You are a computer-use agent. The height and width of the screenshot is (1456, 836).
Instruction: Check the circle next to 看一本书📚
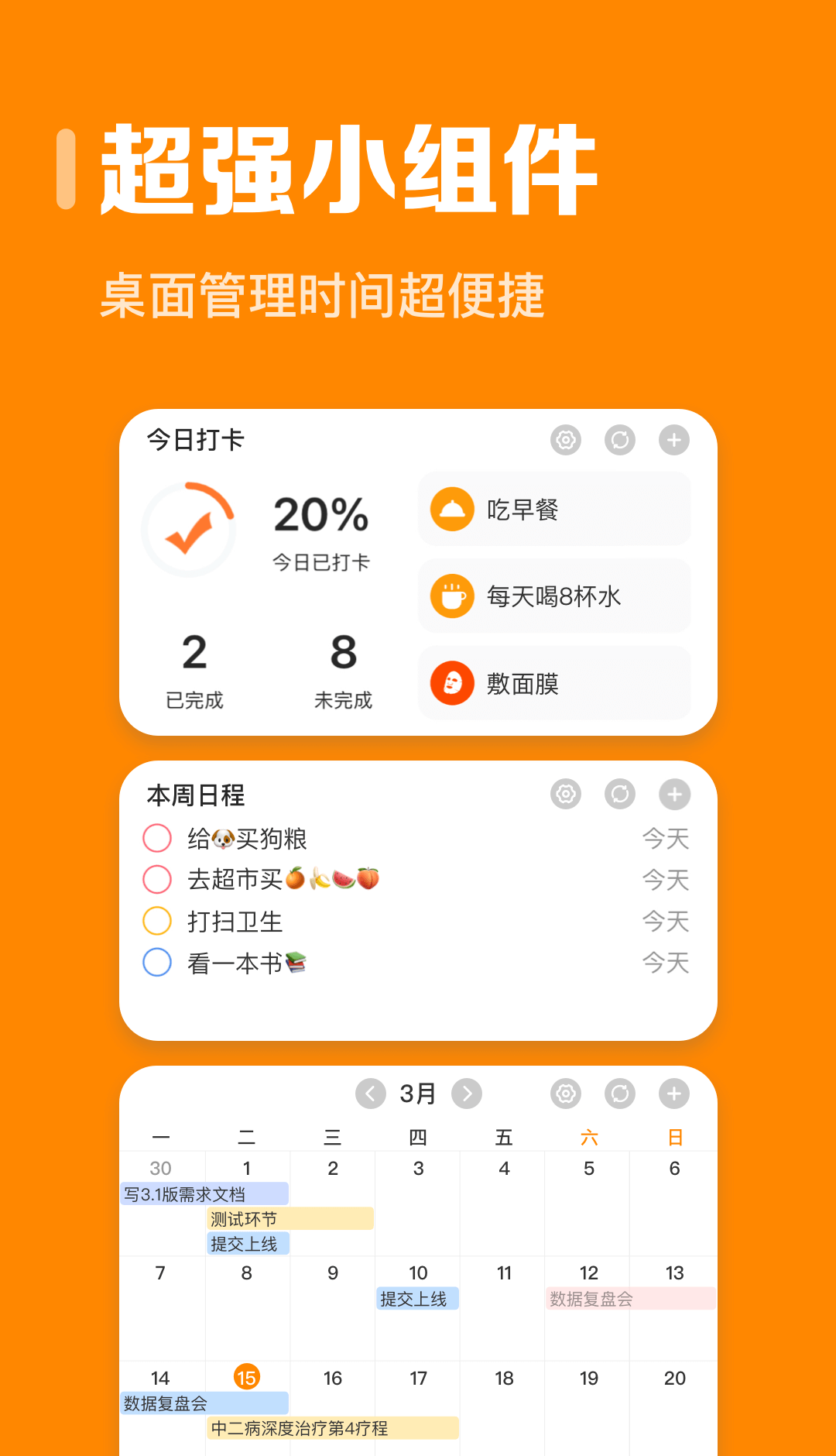pos(157,963)
